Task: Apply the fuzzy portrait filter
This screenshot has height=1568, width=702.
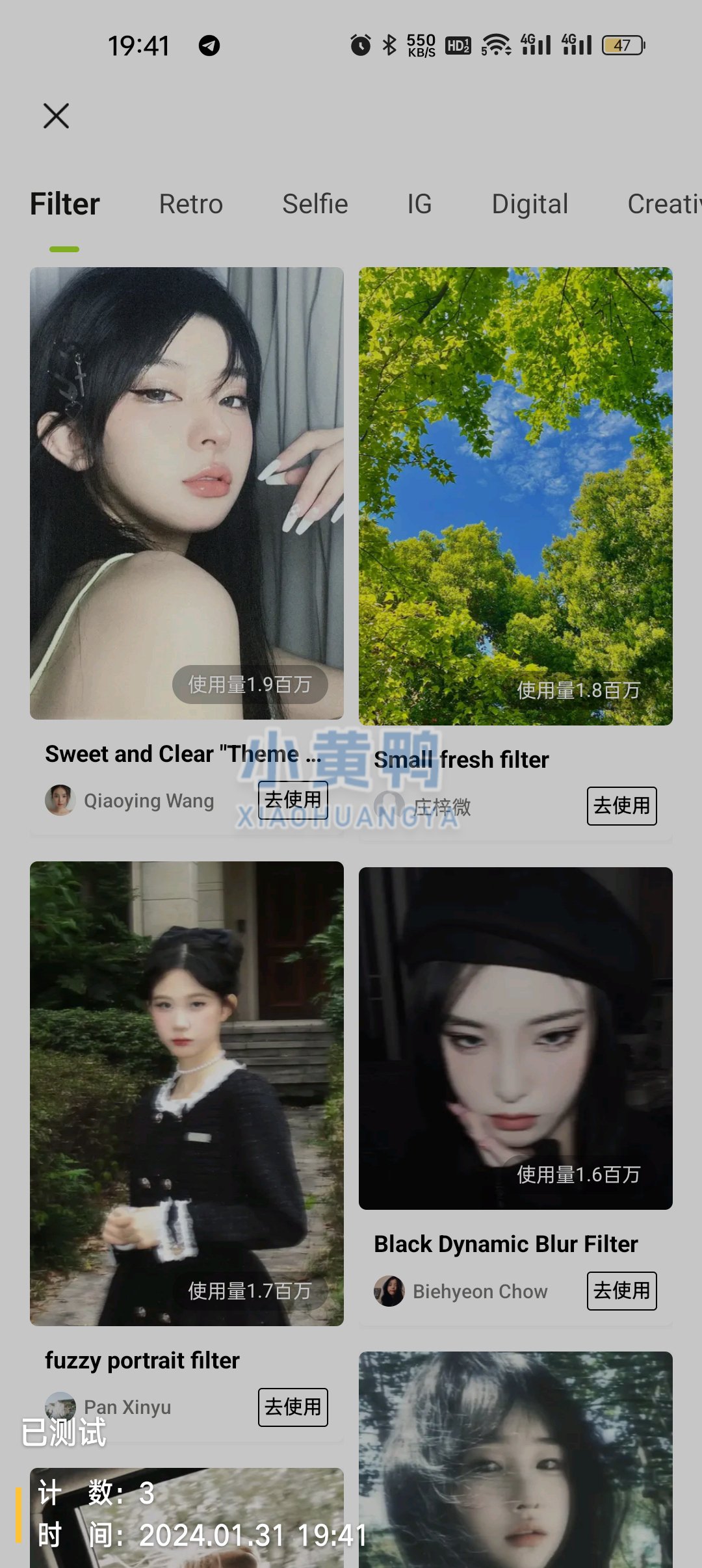Action: click(292, 1407)
